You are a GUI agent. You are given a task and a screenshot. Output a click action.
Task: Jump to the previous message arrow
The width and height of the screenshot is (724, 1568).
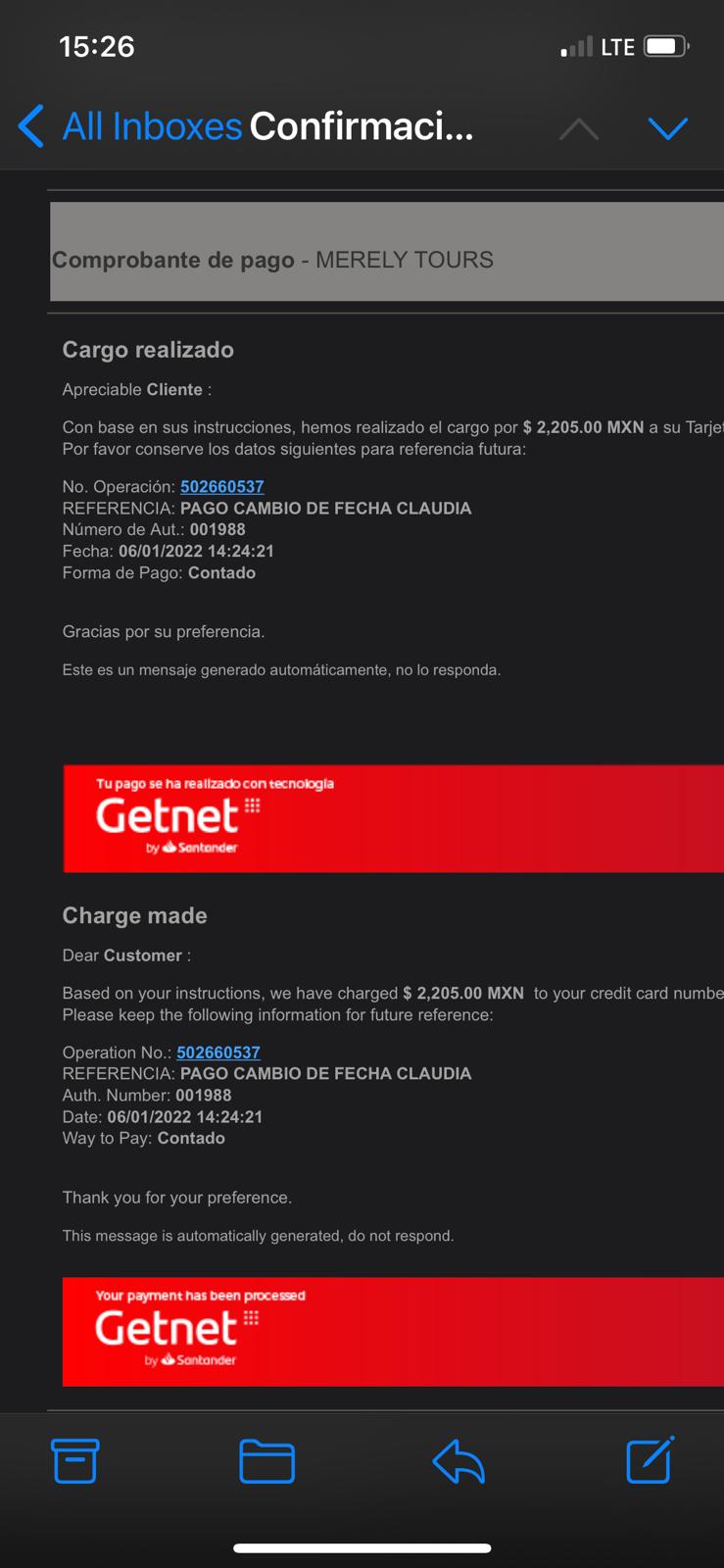(579, 128)
